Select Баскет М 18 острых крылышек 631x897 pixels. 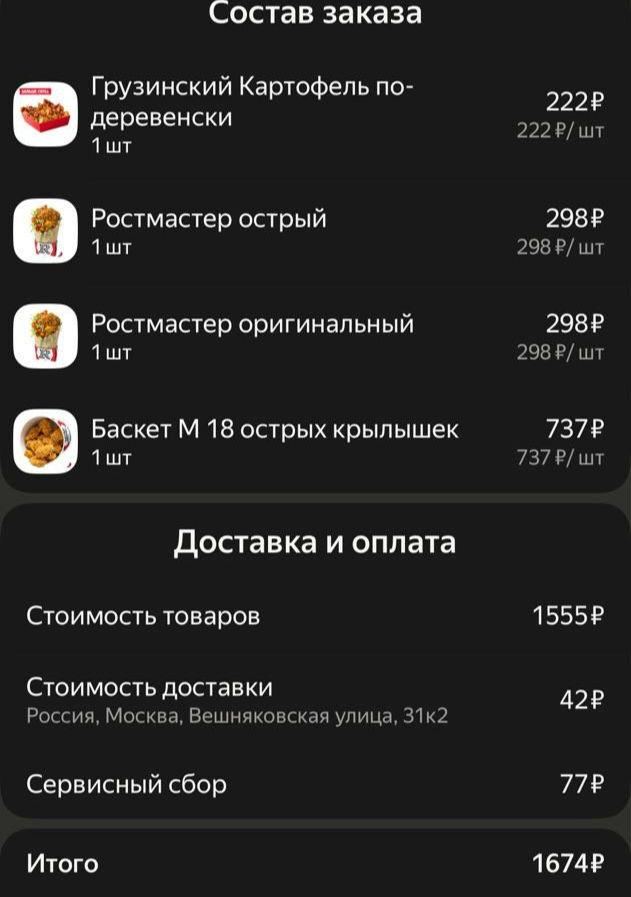275,430
